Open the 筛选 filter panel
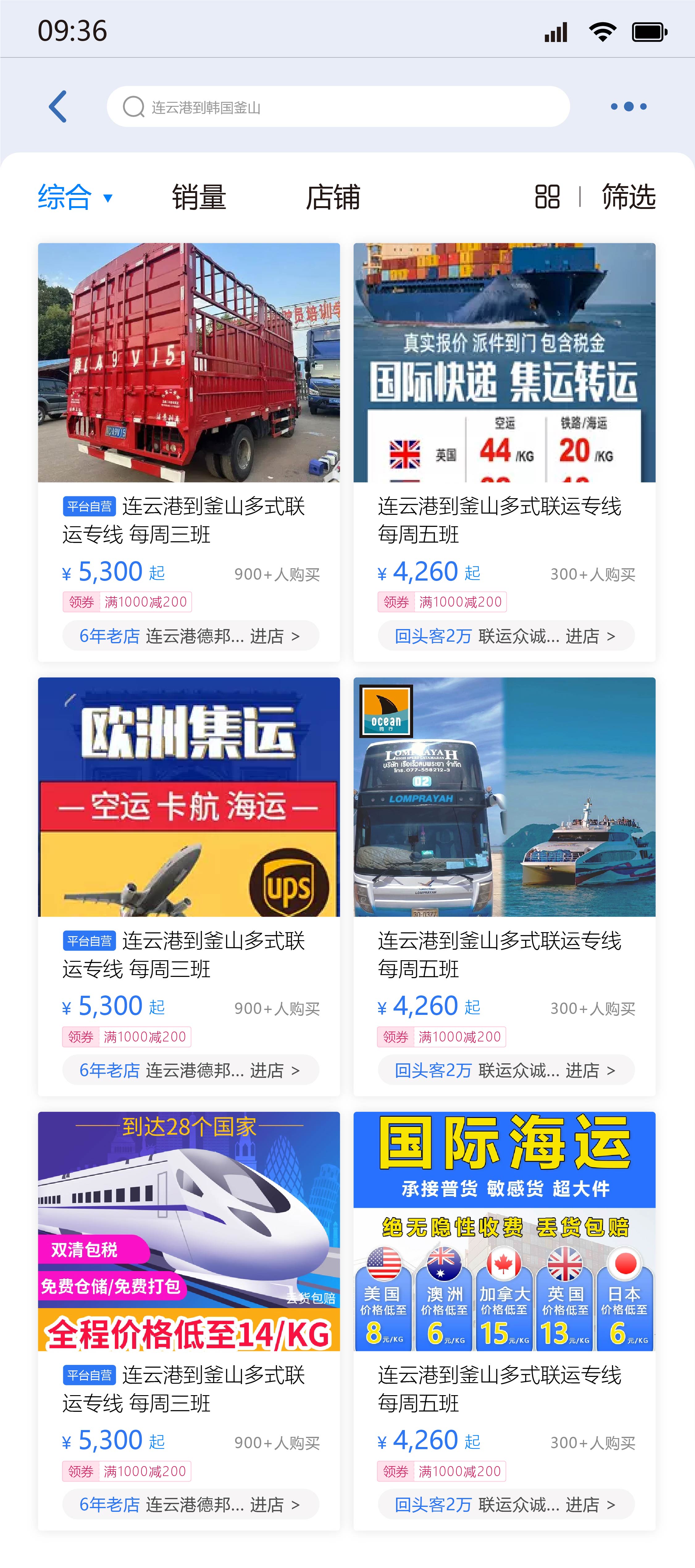The height and width of the screenshot is (1568, 695). pyautogui.click(x=628, y=197)
